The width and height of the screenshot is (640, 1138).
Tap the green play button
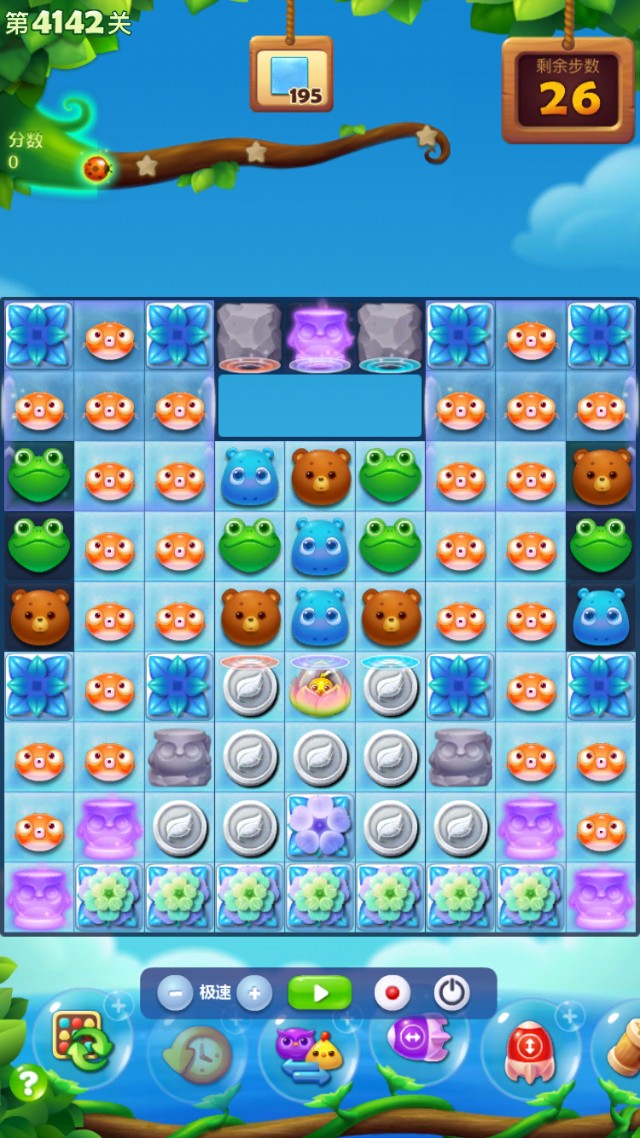[320, 993]
